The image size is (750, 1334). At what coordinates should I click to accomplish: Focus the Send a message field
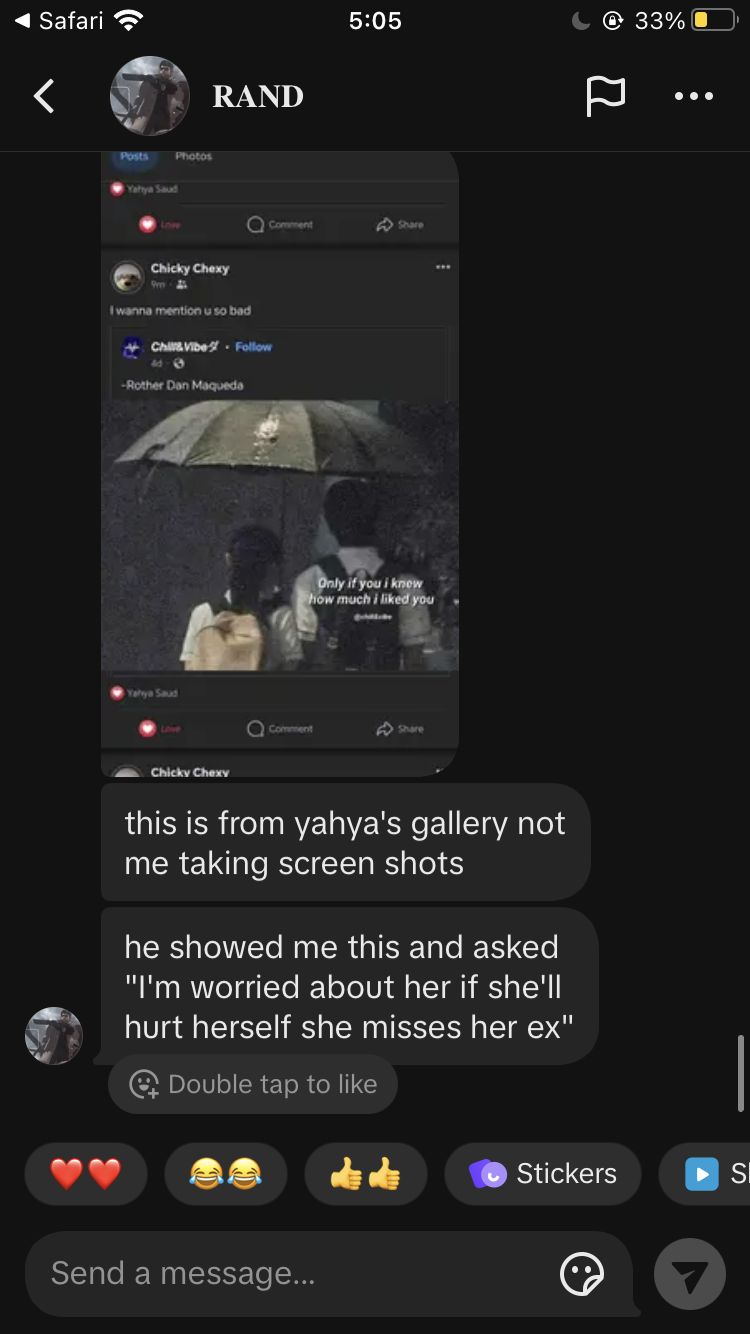coord(290,1273)
